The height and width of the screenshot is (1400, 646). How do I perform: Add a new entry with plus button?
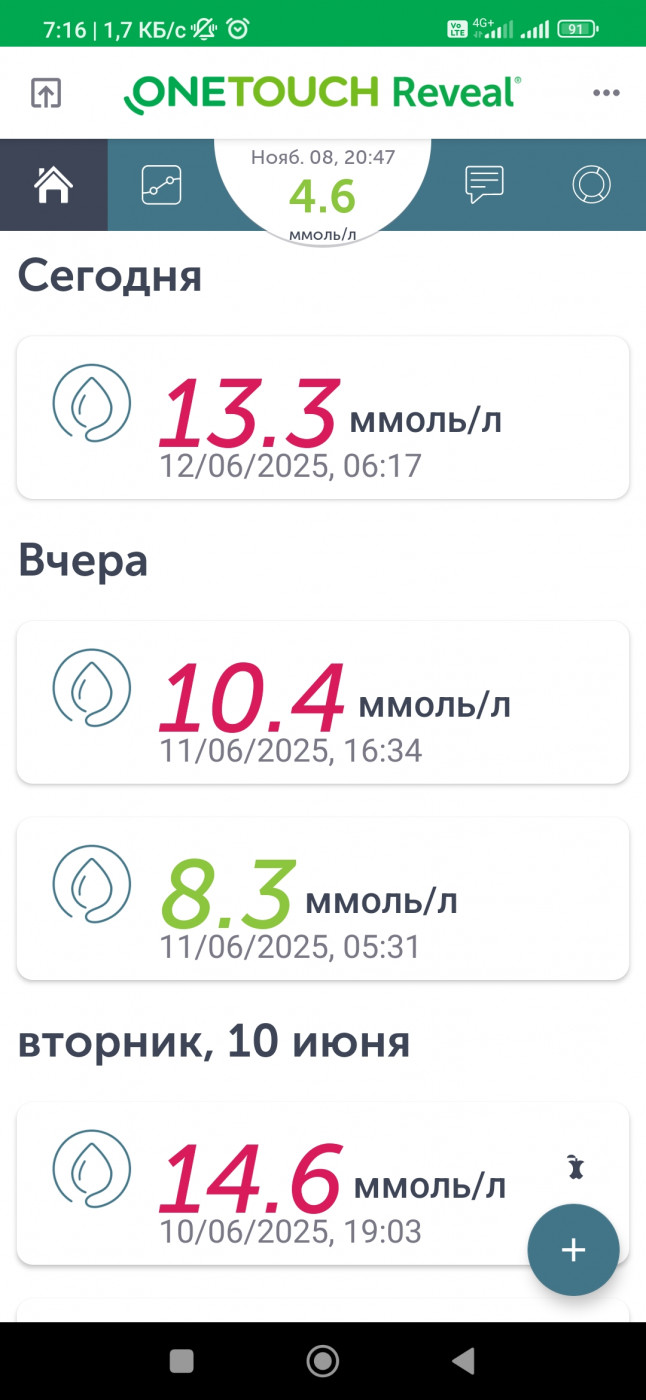click(x=574, y=1250)
